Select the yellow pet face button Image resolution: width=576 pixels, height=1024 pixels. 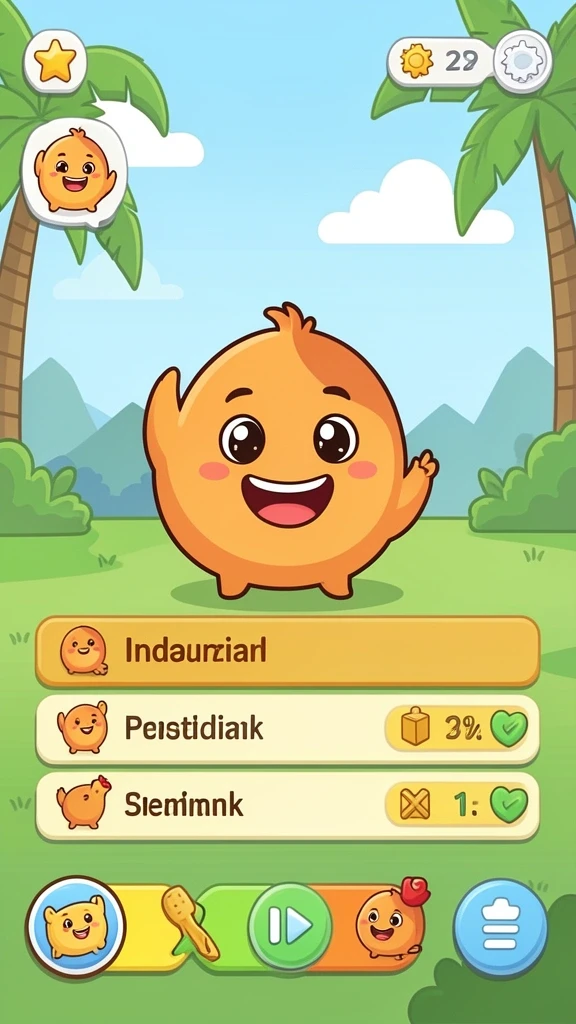coord(76,925)
